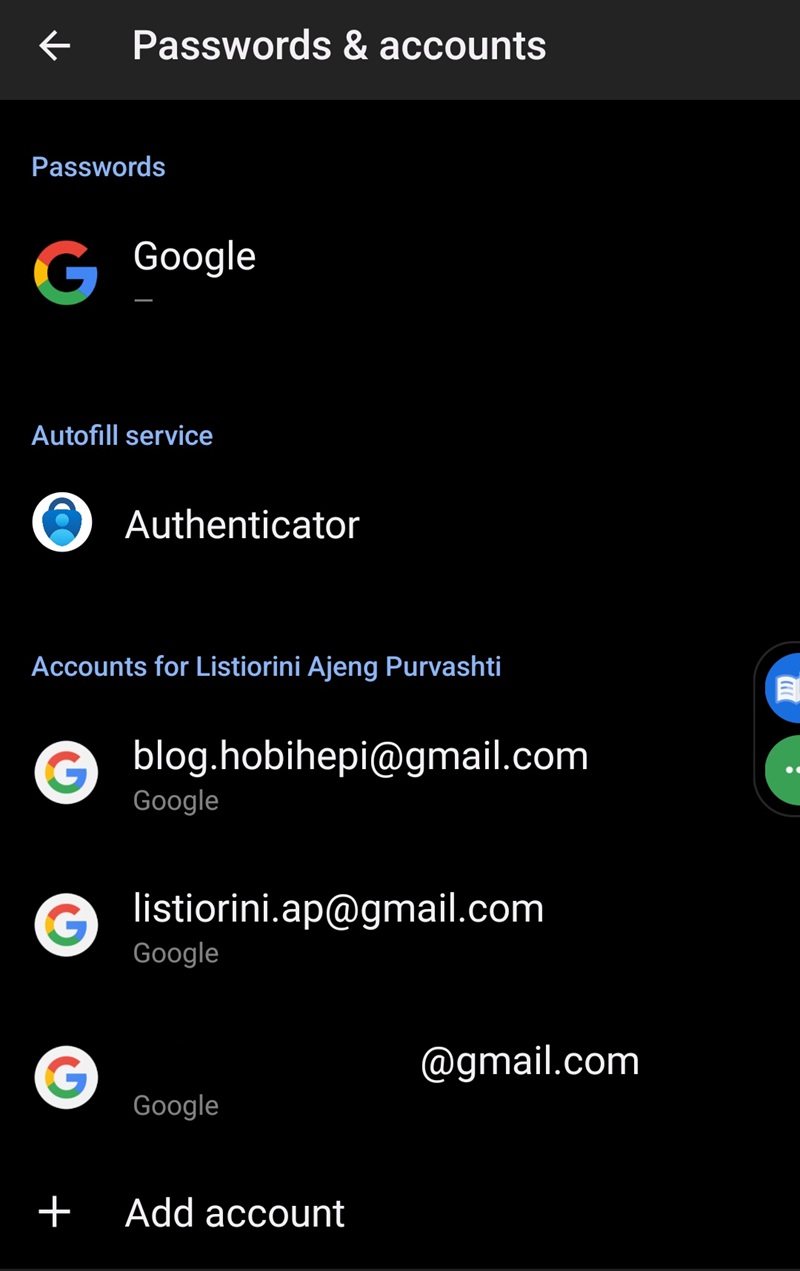
Task: Add a new account
Action: click(234, 1213)
